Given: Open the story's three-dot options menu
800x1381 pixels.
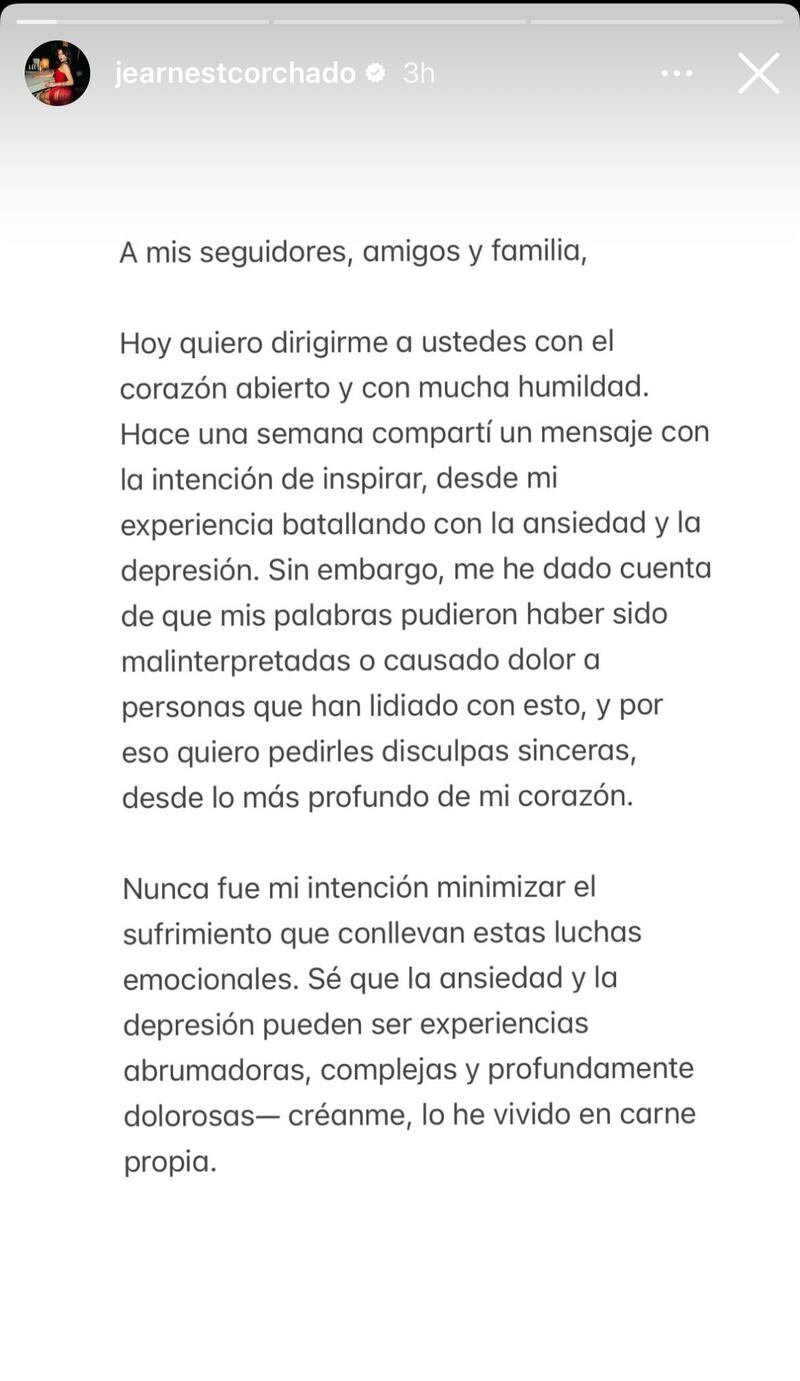Looking at the screenshot, I should tap(677, 73).
